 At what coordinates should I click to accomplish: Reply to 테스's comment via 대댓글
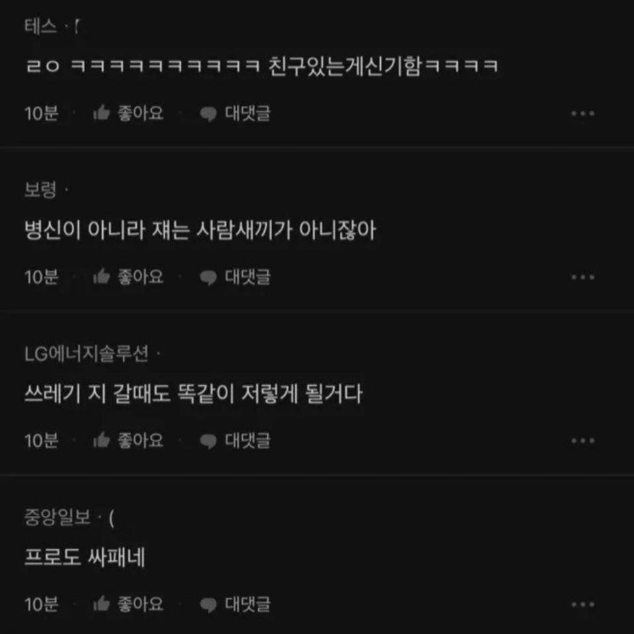click(x=235, y=113)
